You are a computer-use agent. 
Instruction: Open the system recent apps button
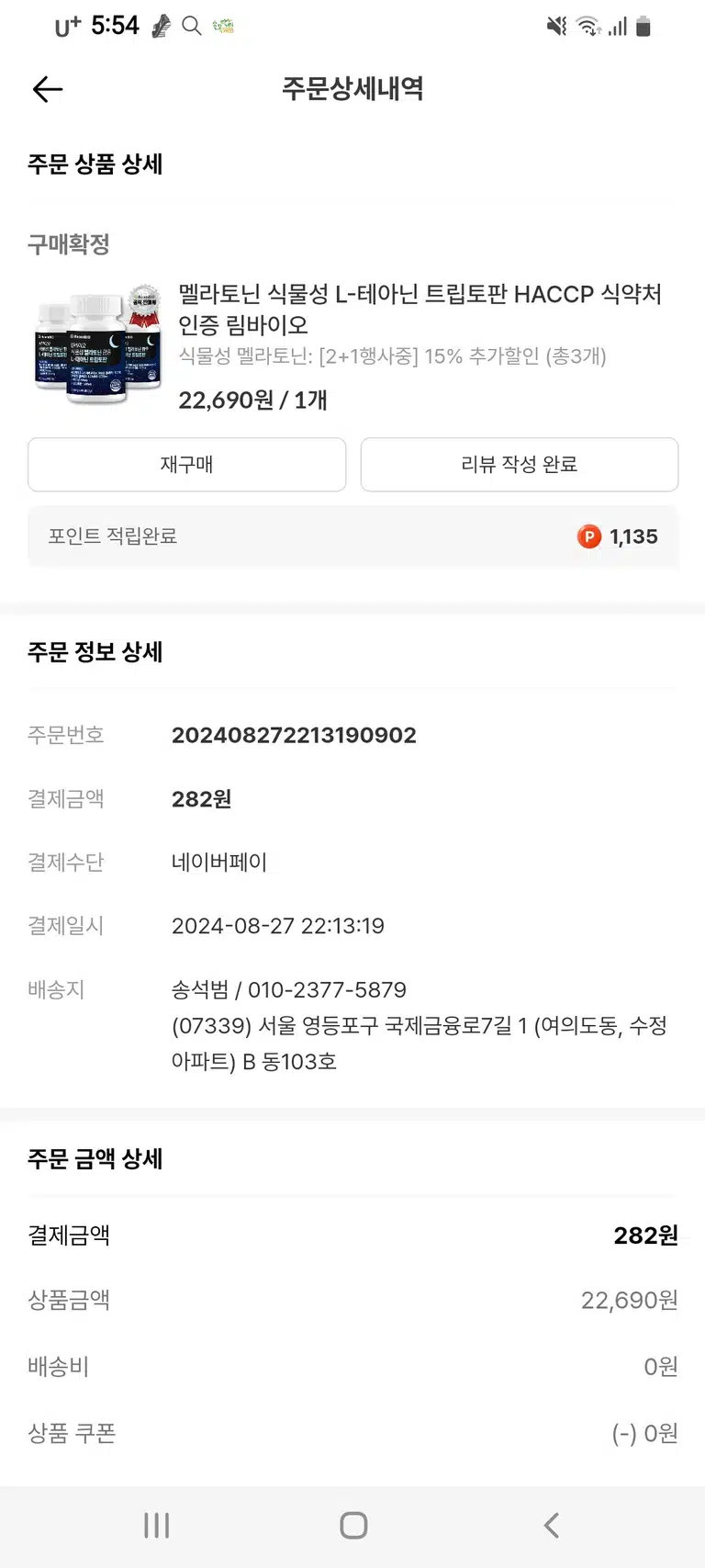pos(157,1526)
